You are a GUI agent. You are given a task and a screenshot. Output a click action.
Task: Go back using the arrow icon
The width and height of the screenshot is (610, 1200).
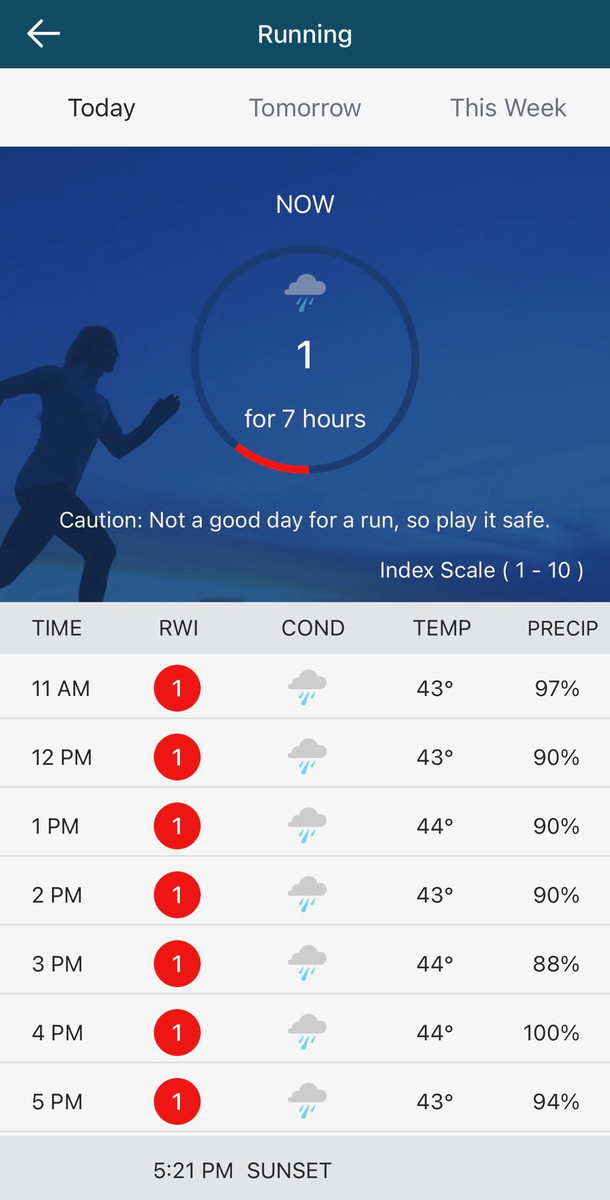point(44,34)
